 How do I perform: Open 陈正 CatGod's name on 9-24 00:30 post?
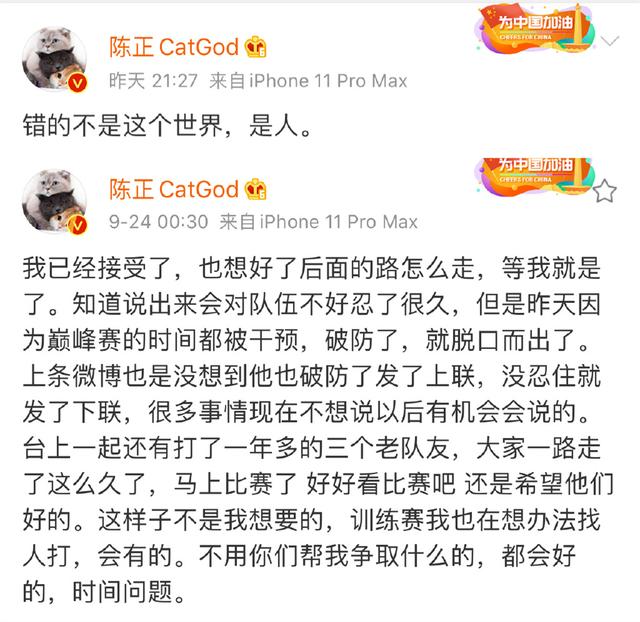click(x=174, y=189)
